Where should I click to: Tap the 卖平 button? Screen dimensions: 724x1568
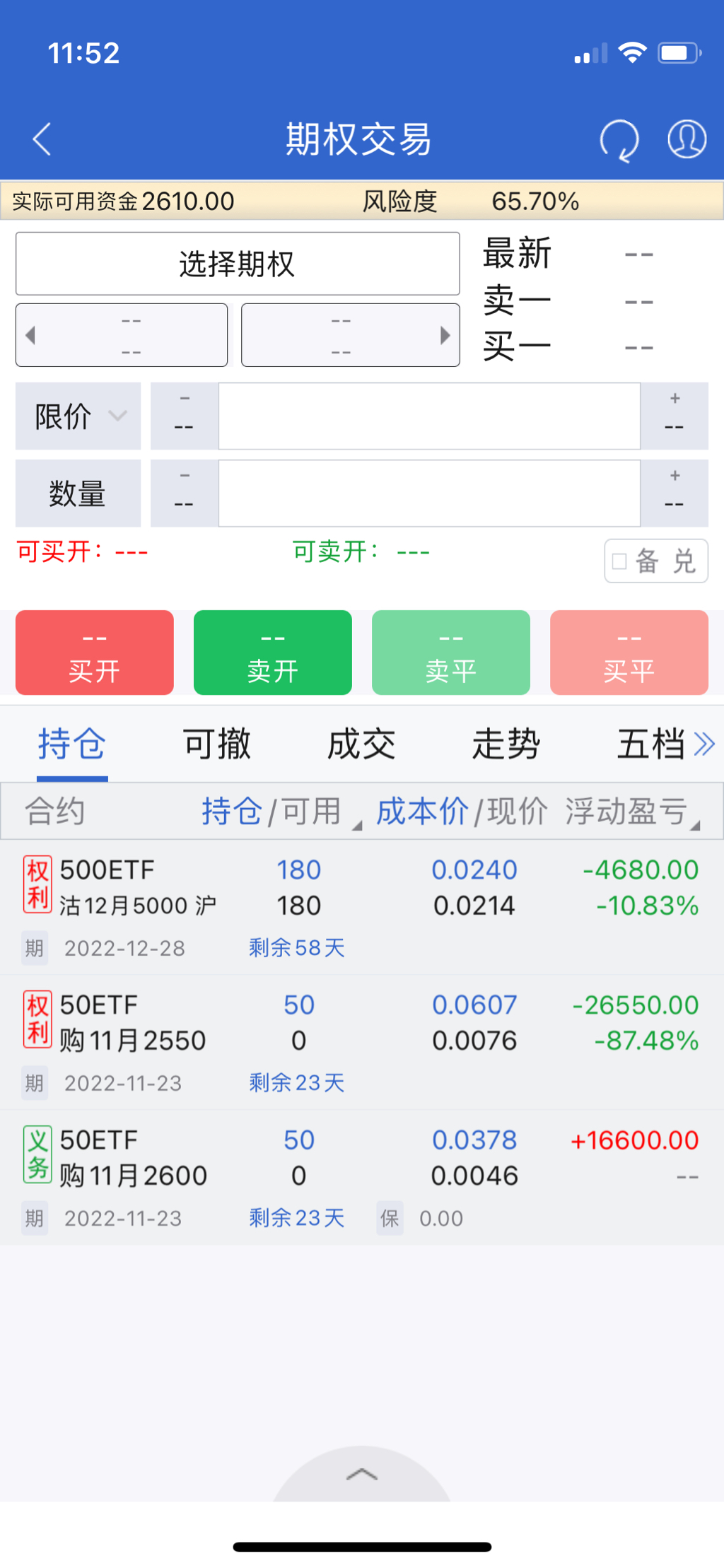[x=451, y=653]
